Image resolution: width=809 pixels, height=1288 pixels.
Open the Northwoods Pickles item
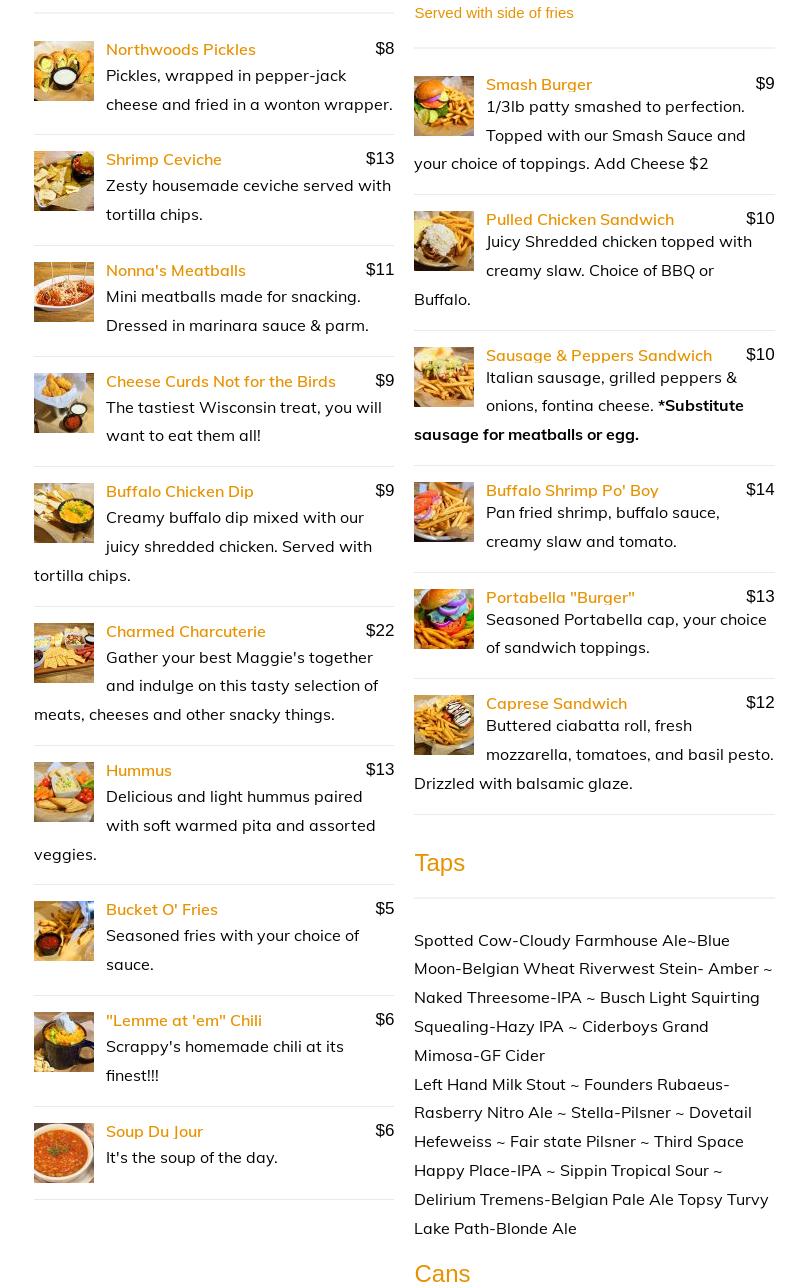180,49
